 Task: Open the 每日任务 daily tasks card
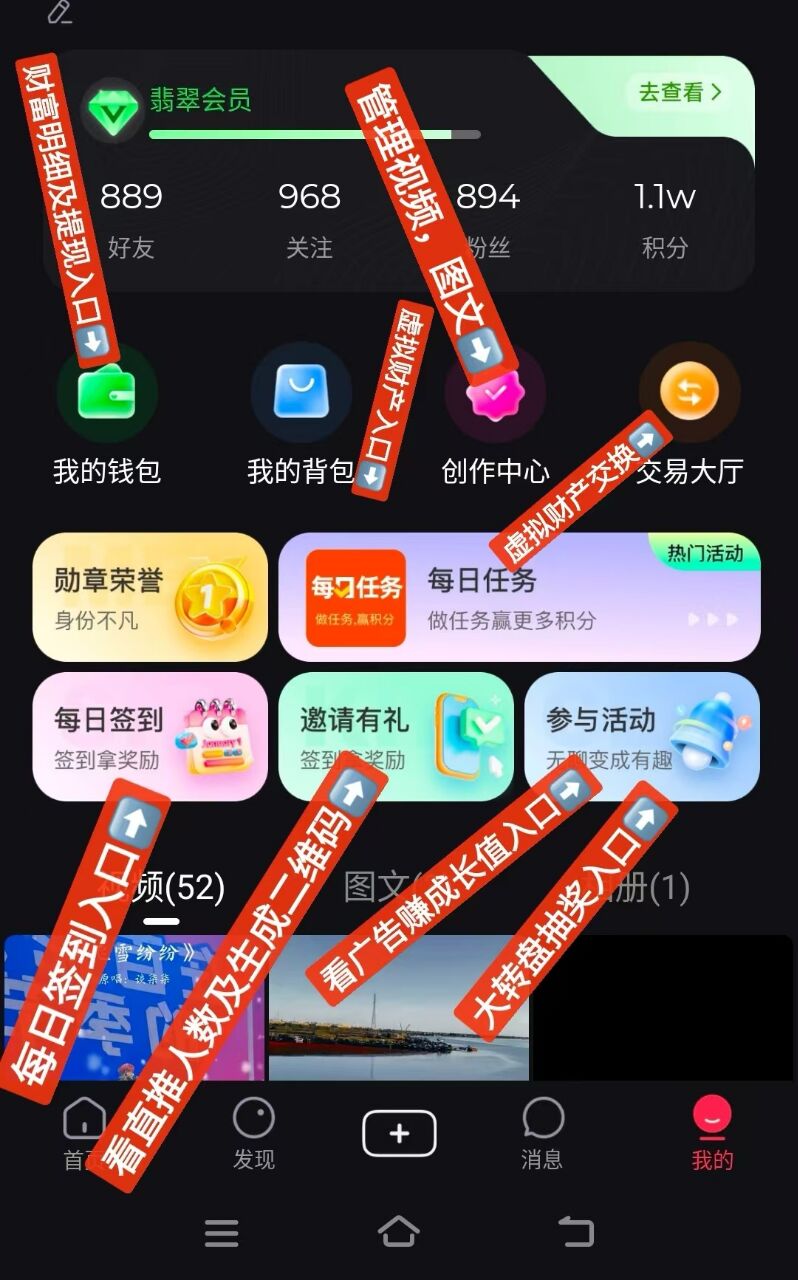coord(519,597)
